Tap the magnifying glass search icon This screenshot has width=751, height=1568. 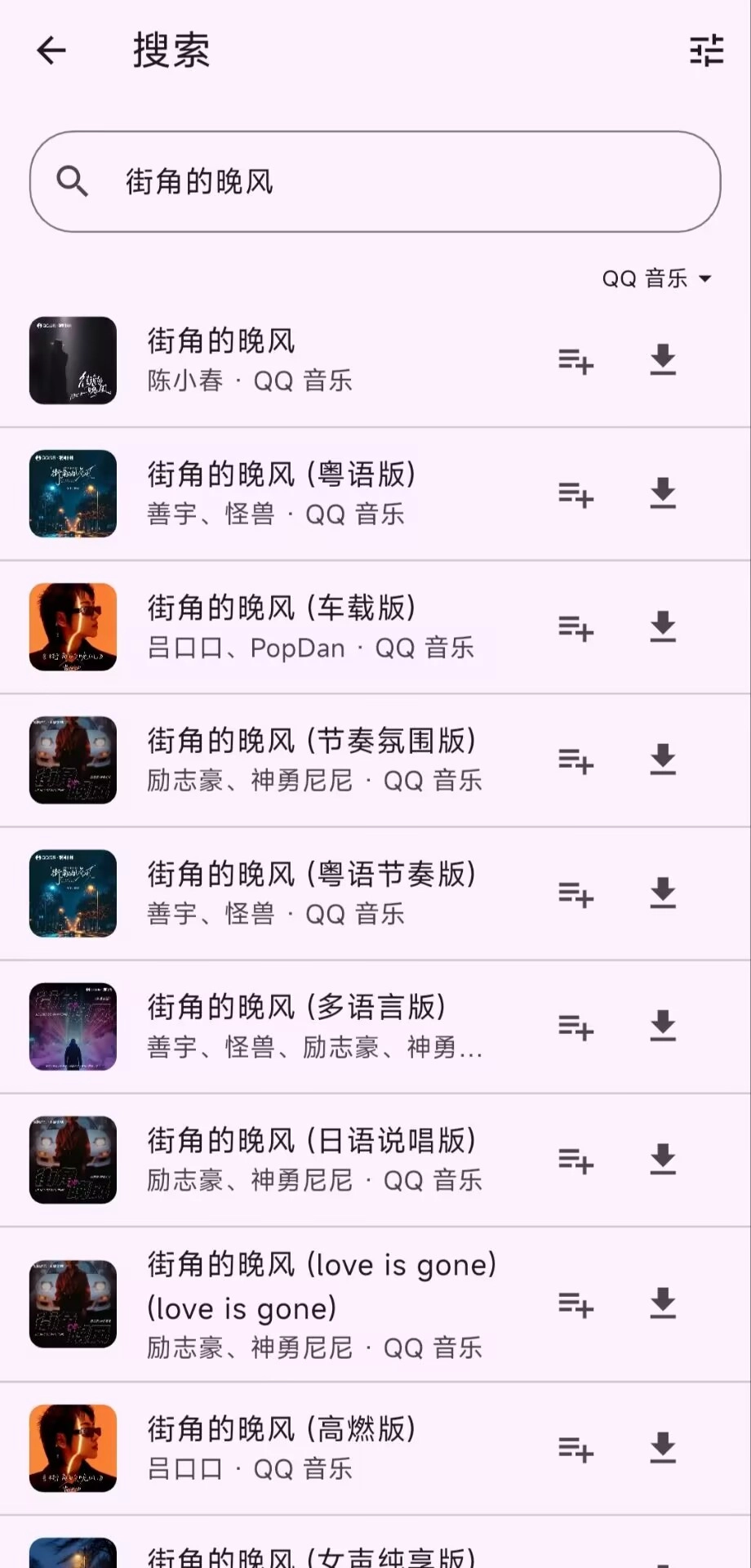tap(73, 181)
